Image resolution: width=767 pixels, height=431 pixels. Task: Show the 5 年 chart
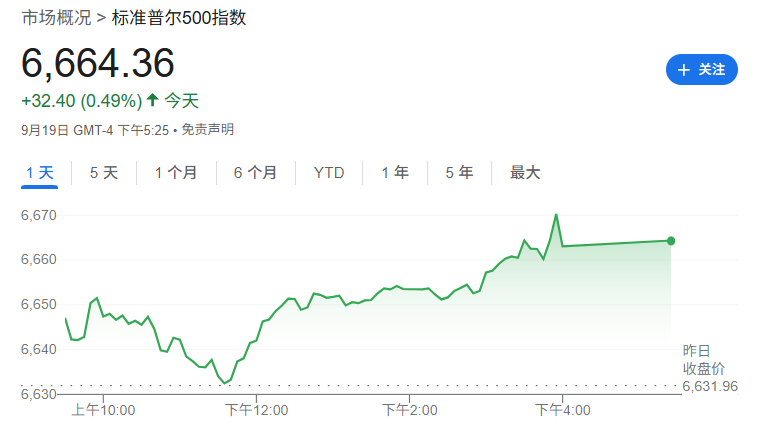point(459,172)
